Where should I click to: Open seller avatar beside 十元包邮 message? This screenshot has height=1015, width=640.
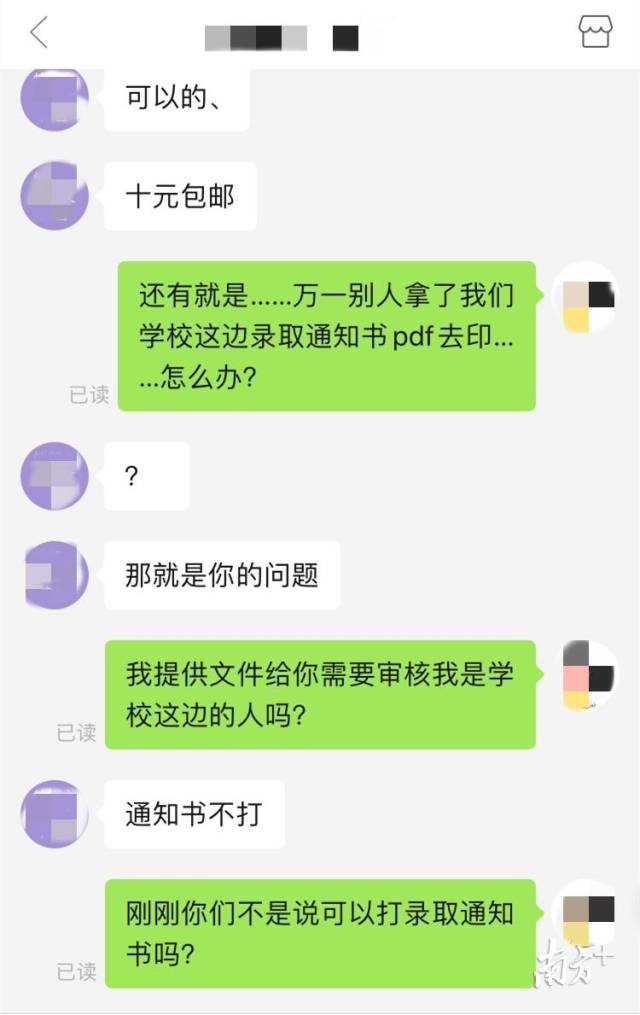(x=55, y=196)
